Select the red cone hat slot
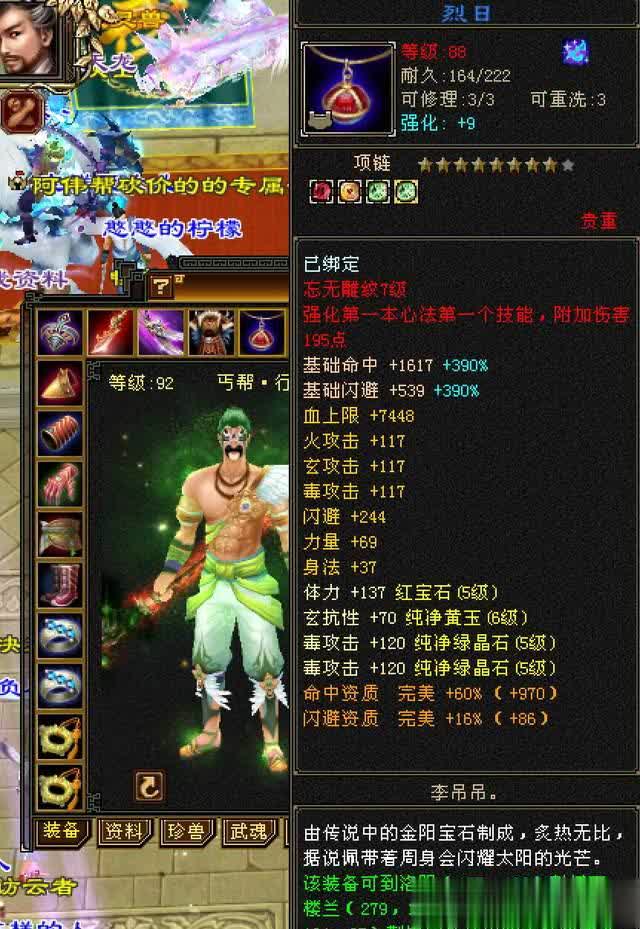 [61, 384]
